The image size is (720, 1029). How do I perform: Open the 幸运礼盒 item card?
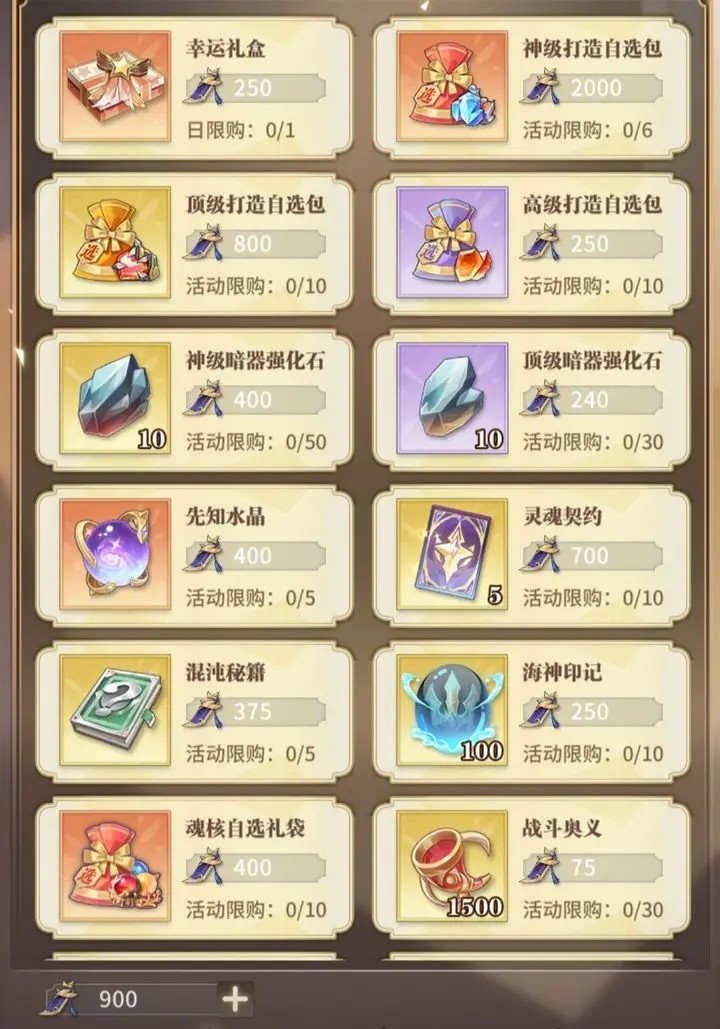coord(194,88)
